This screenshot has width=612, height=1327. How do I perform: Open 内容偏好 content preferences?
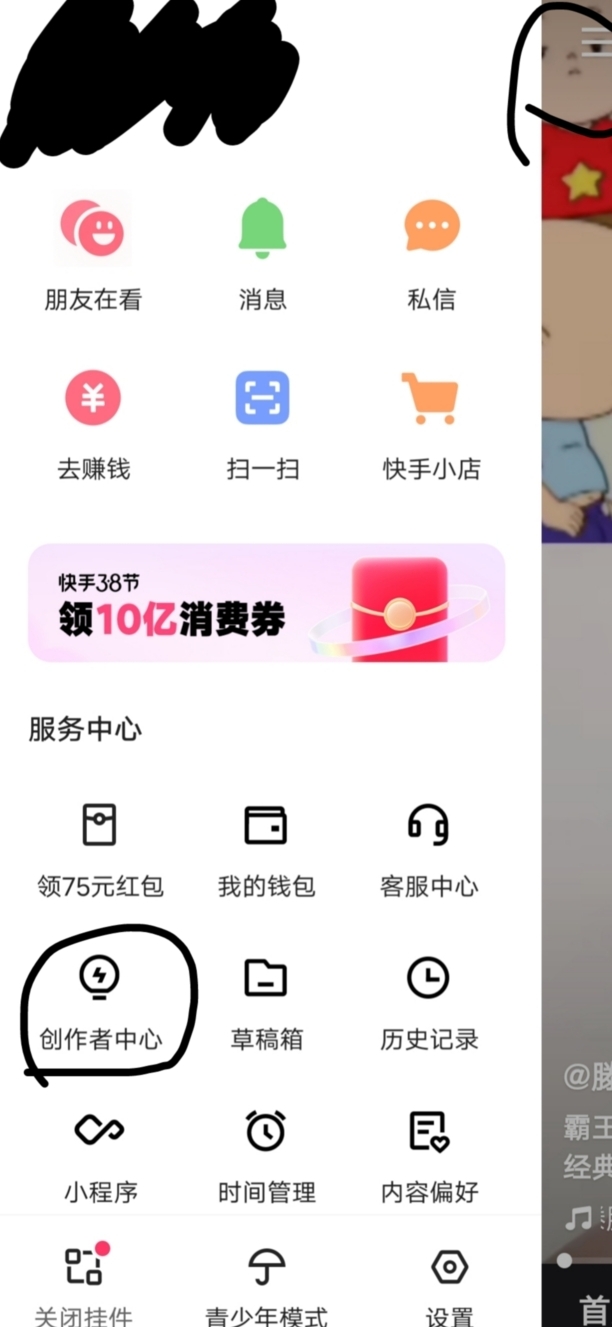[x=429, y=1156]
